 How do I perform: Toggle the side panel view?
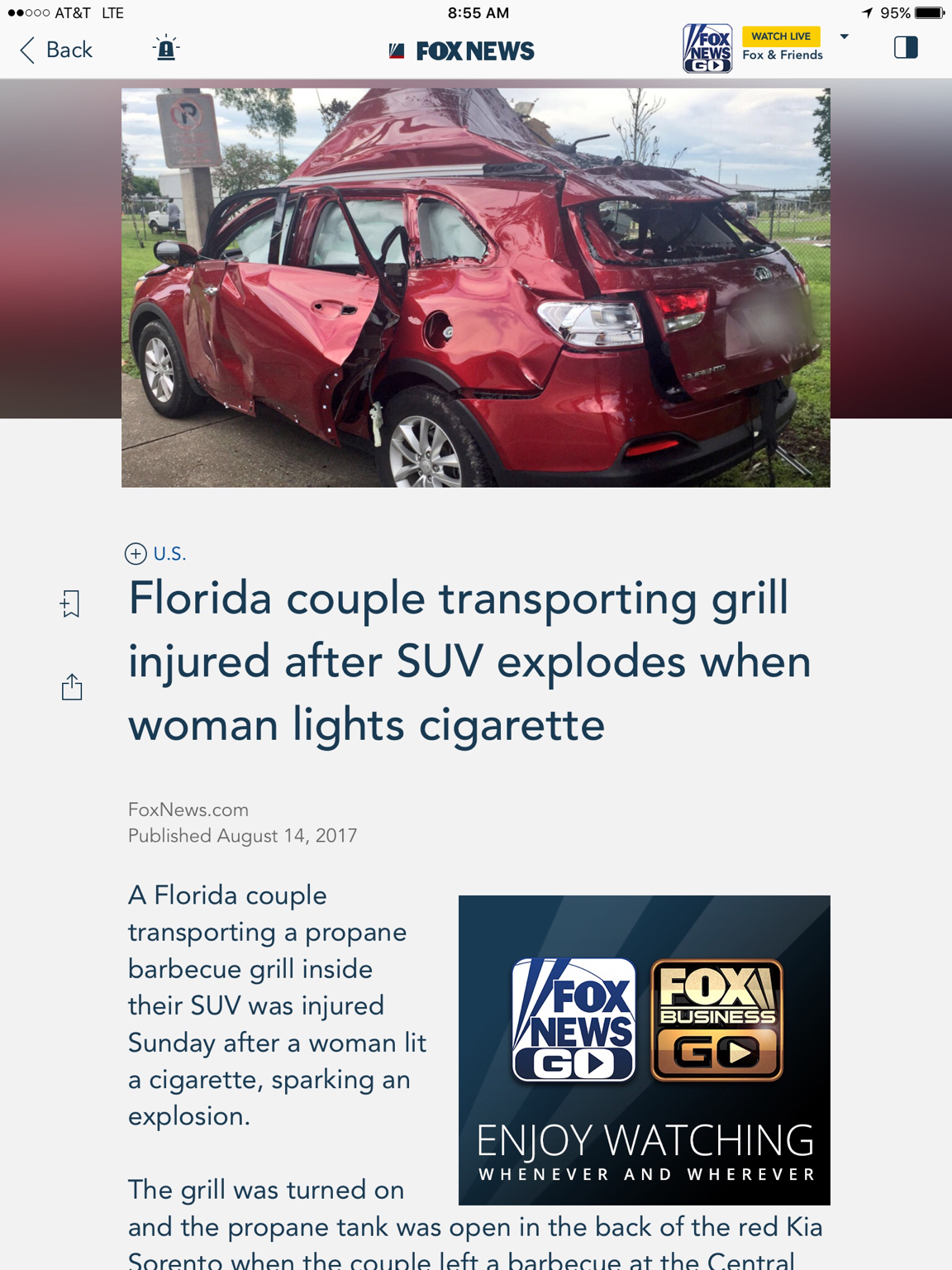click(x=906, y=48)
